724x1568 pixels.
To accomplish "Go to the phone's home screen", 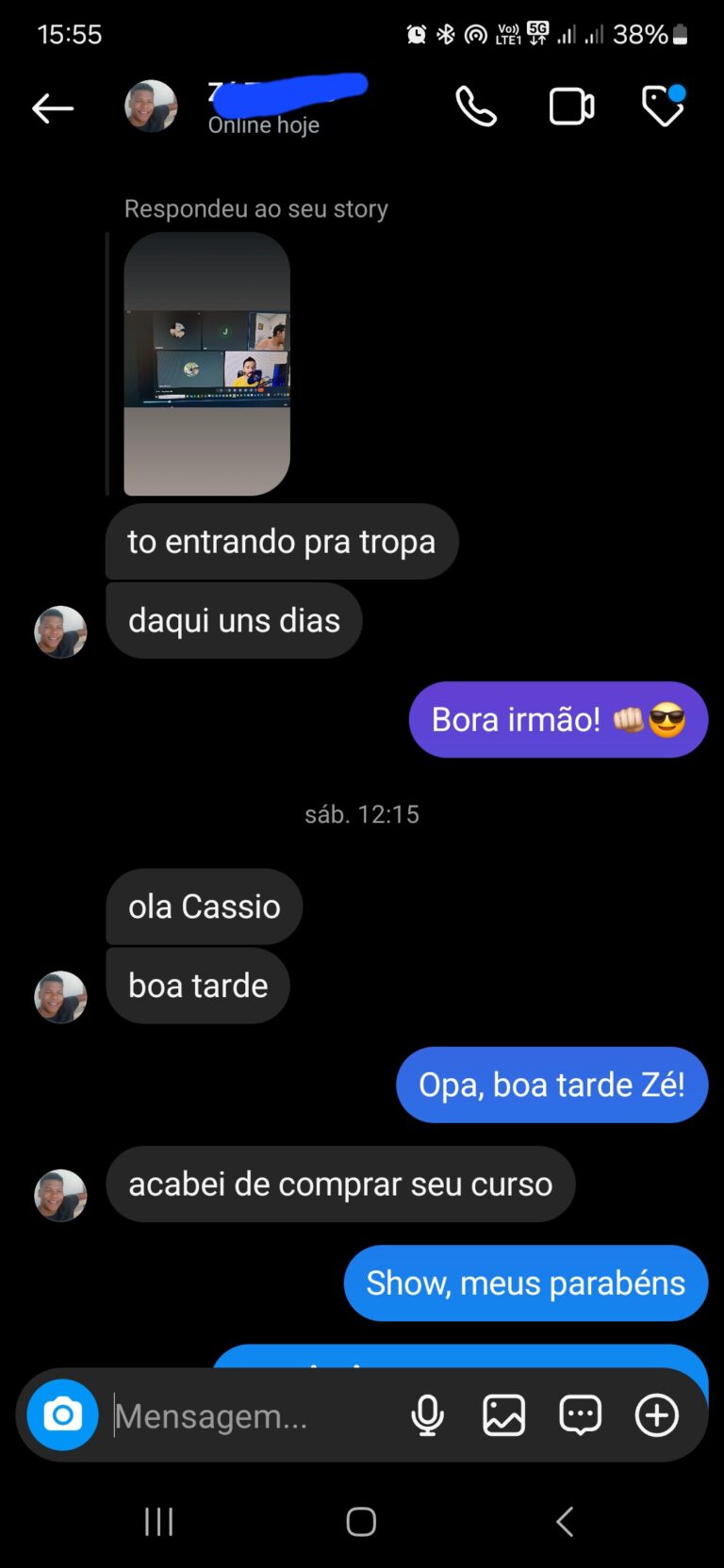I will 361,1521.
